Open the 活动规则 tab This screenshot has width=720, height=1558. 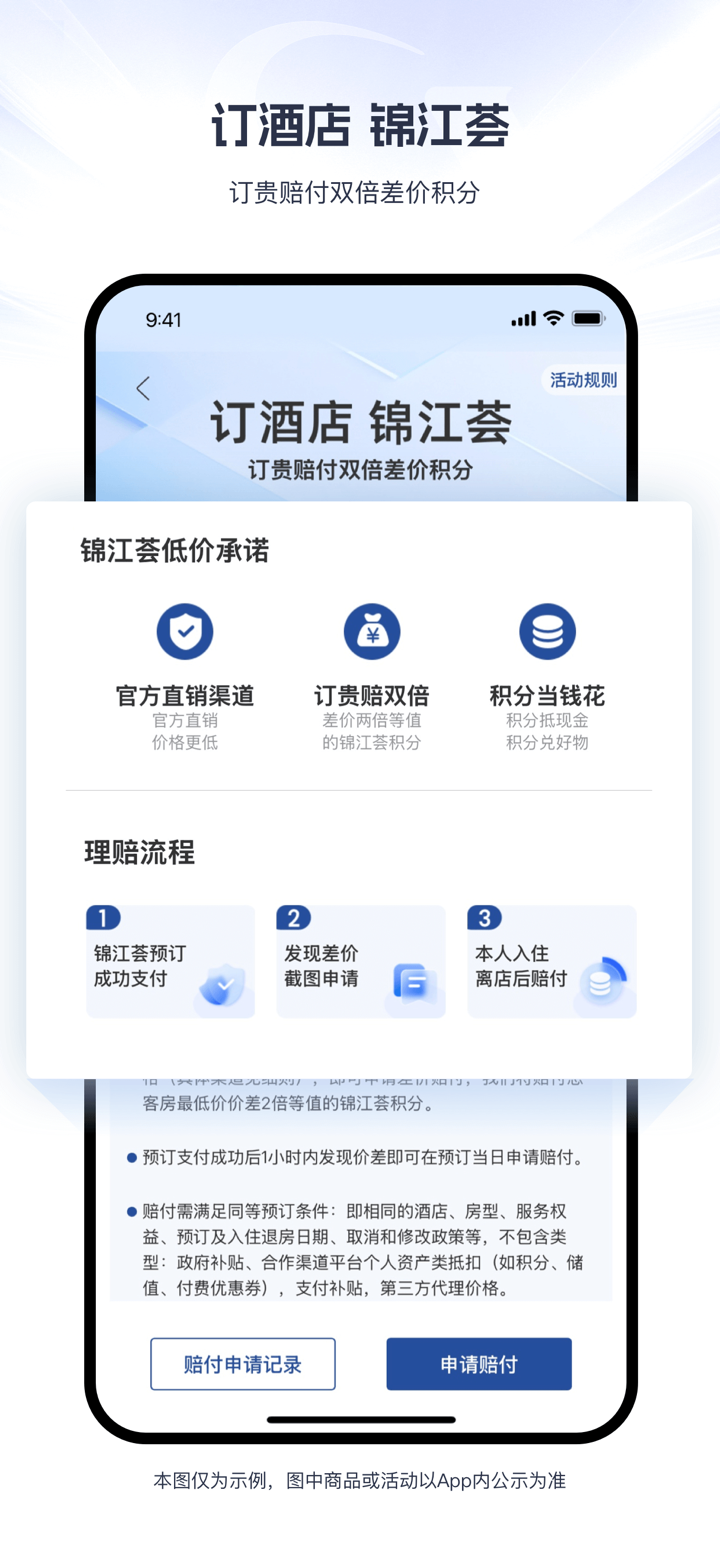(581, 380)
